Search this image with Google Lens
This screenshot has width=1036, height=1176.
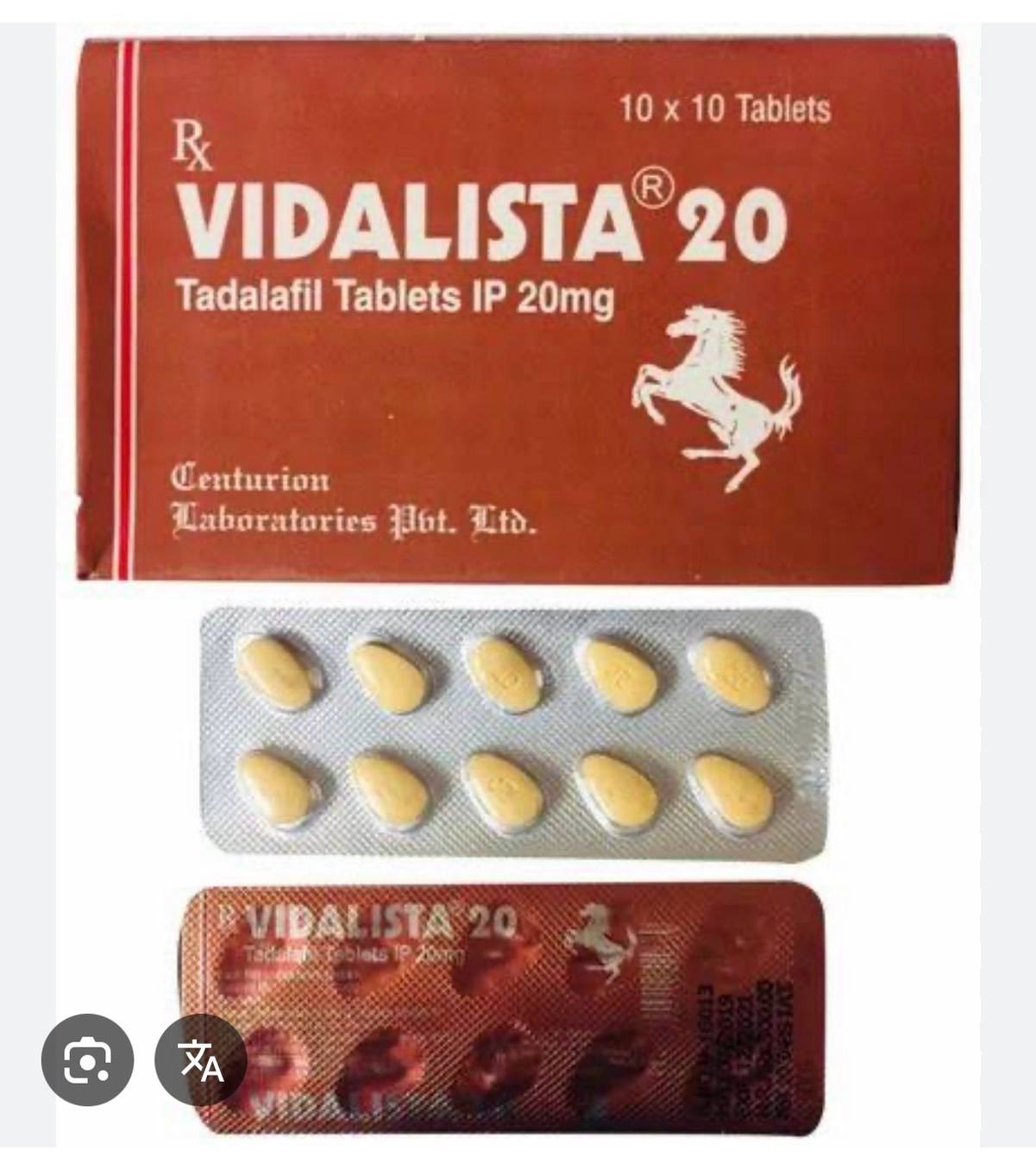(x=87, y=1060)
